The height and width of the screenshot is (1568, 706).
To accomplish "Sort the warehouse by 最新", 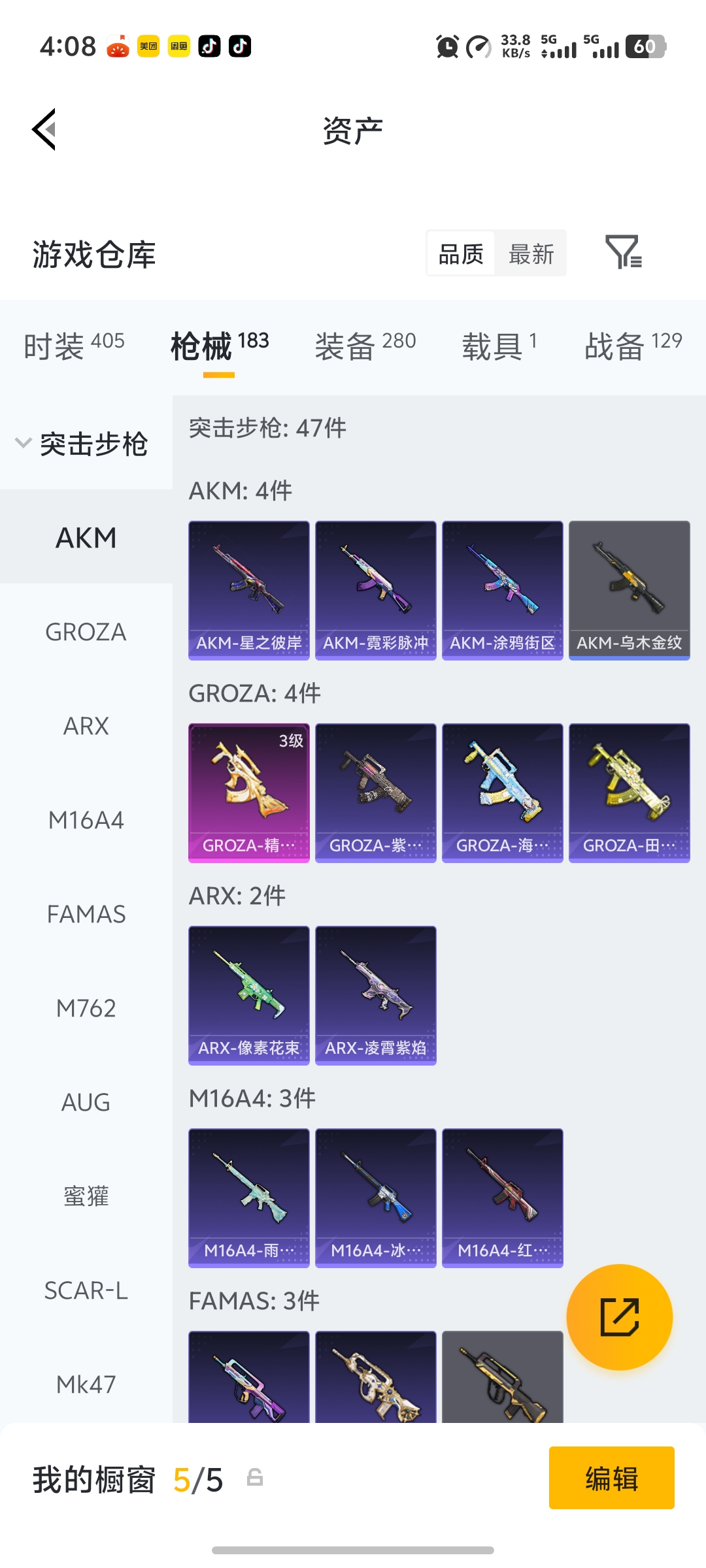I will click(531, 253).
